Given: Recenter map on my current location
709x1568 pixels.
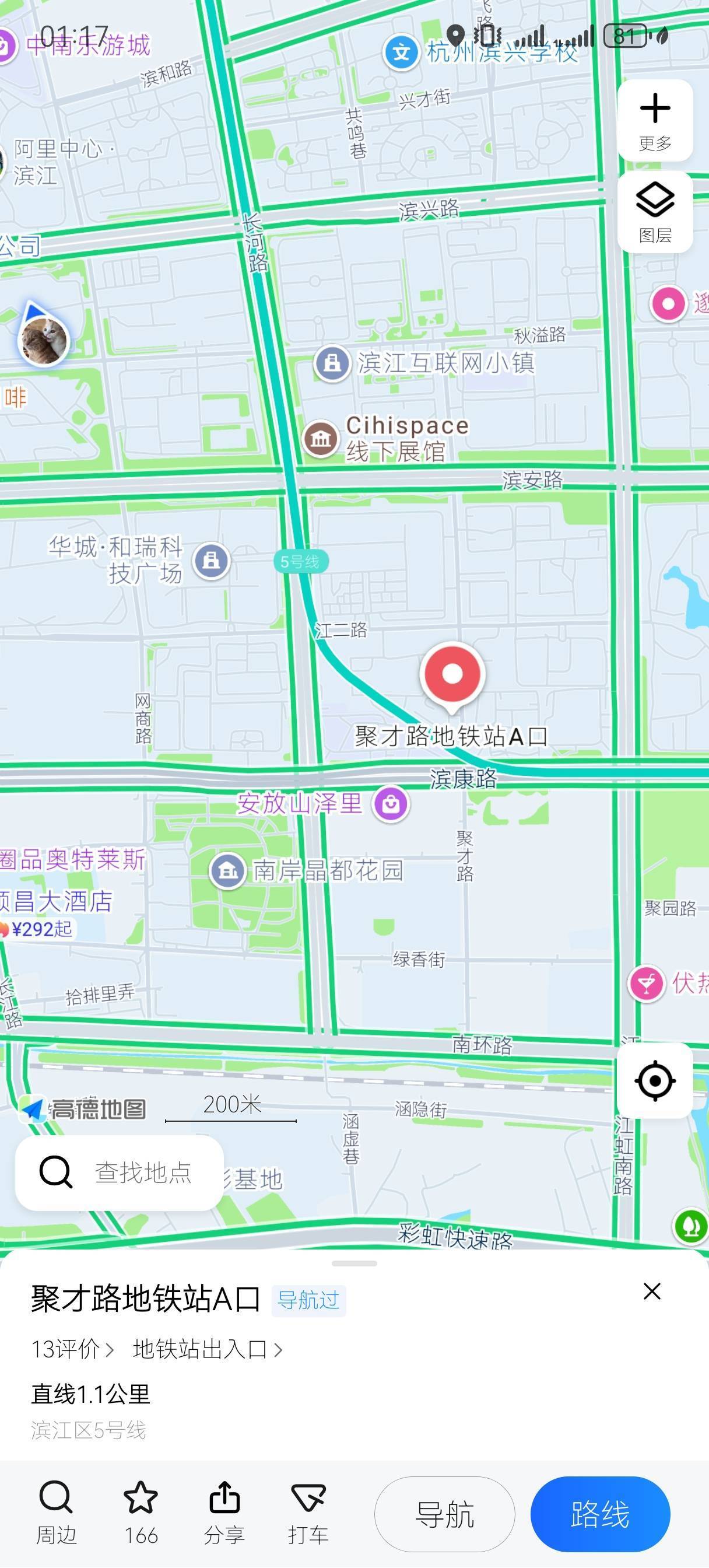Looking at the screenshot, I should (655, 1081).
